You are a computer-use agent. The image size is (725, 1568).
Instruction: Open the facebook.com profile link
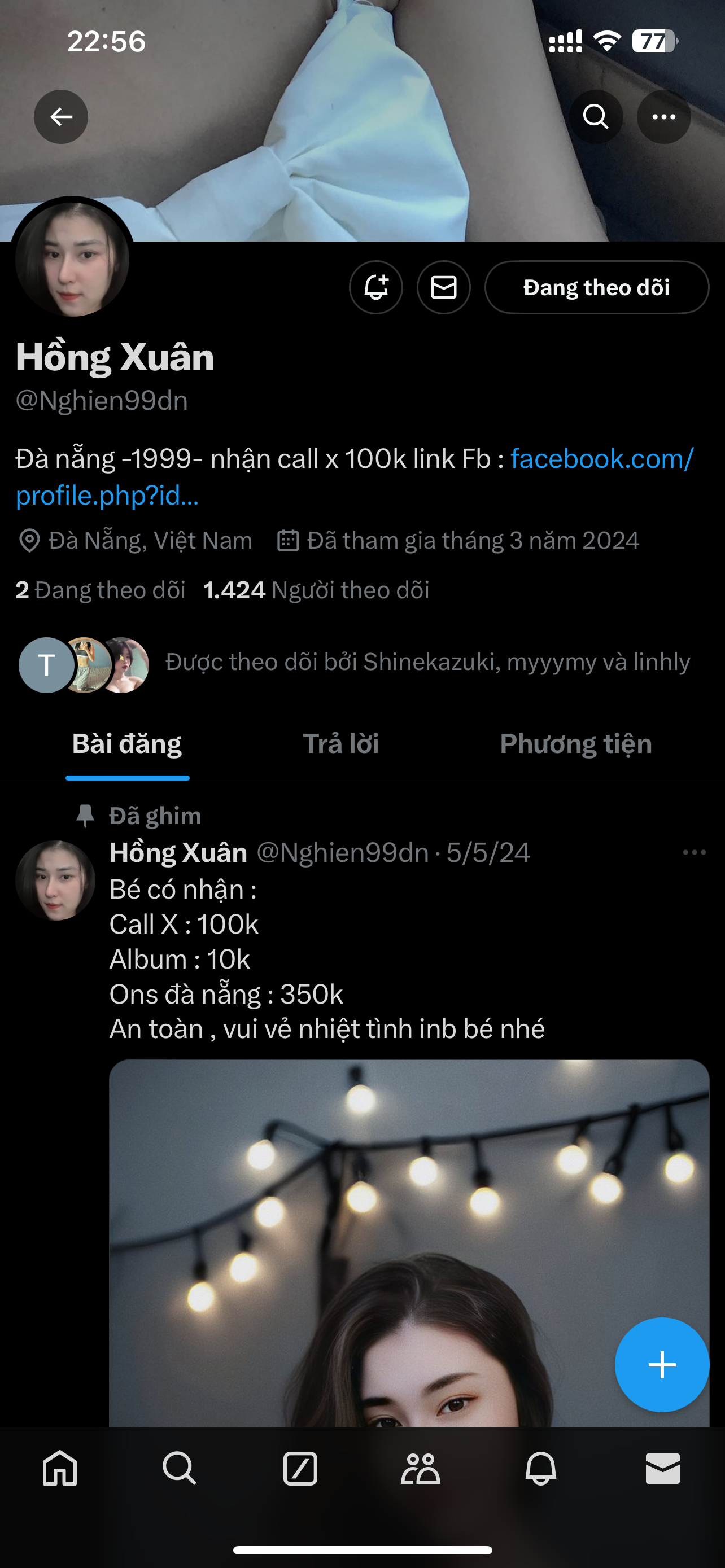point(601,459)
